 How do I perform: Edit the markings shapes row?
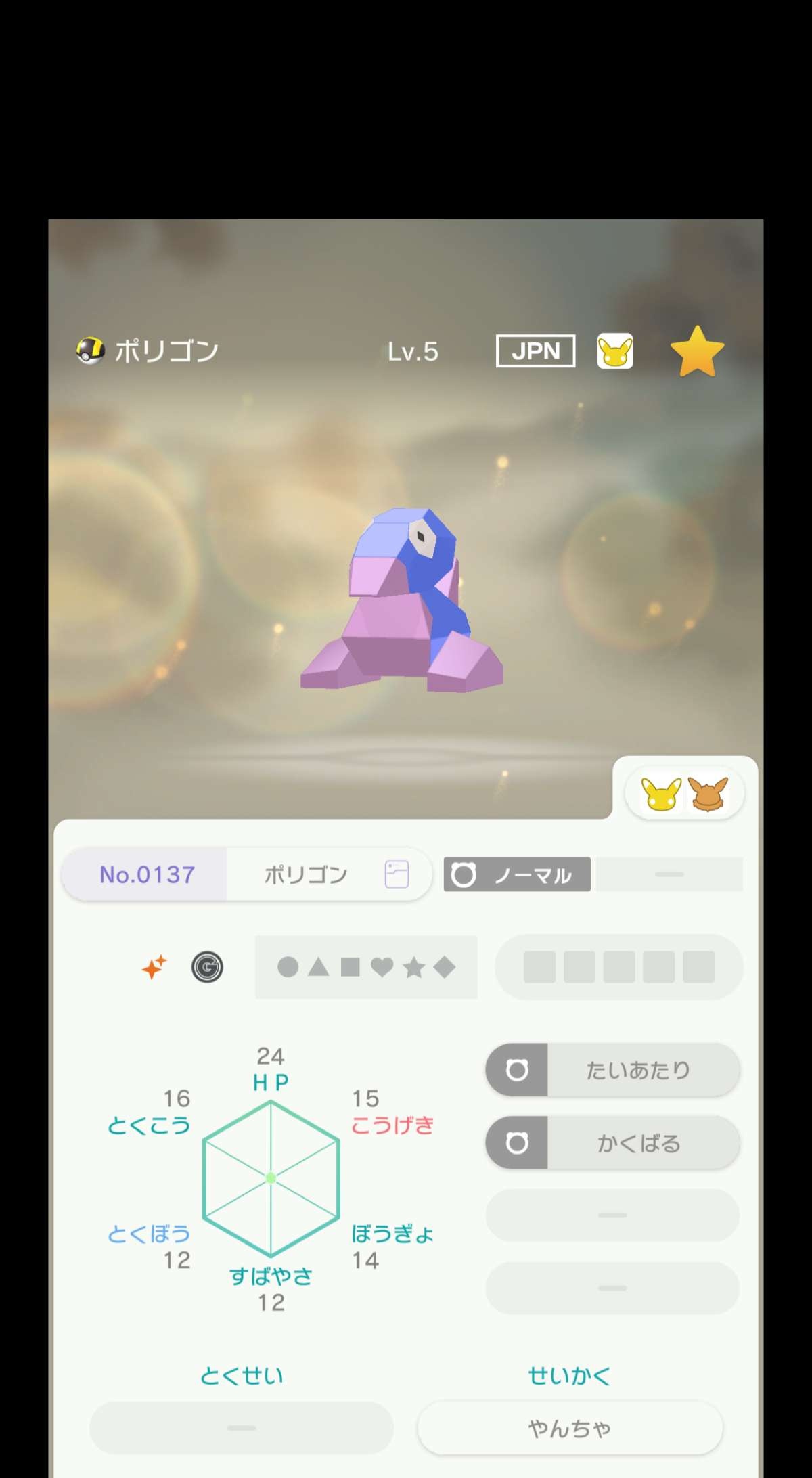(x=366, y=967)
